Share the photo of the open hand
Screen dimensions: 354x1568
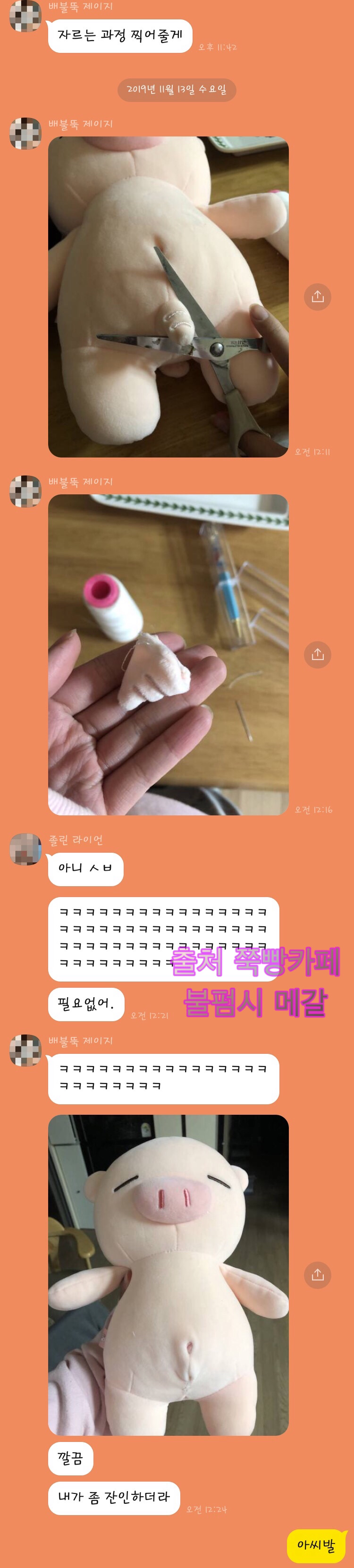click(x=317, y=654)
